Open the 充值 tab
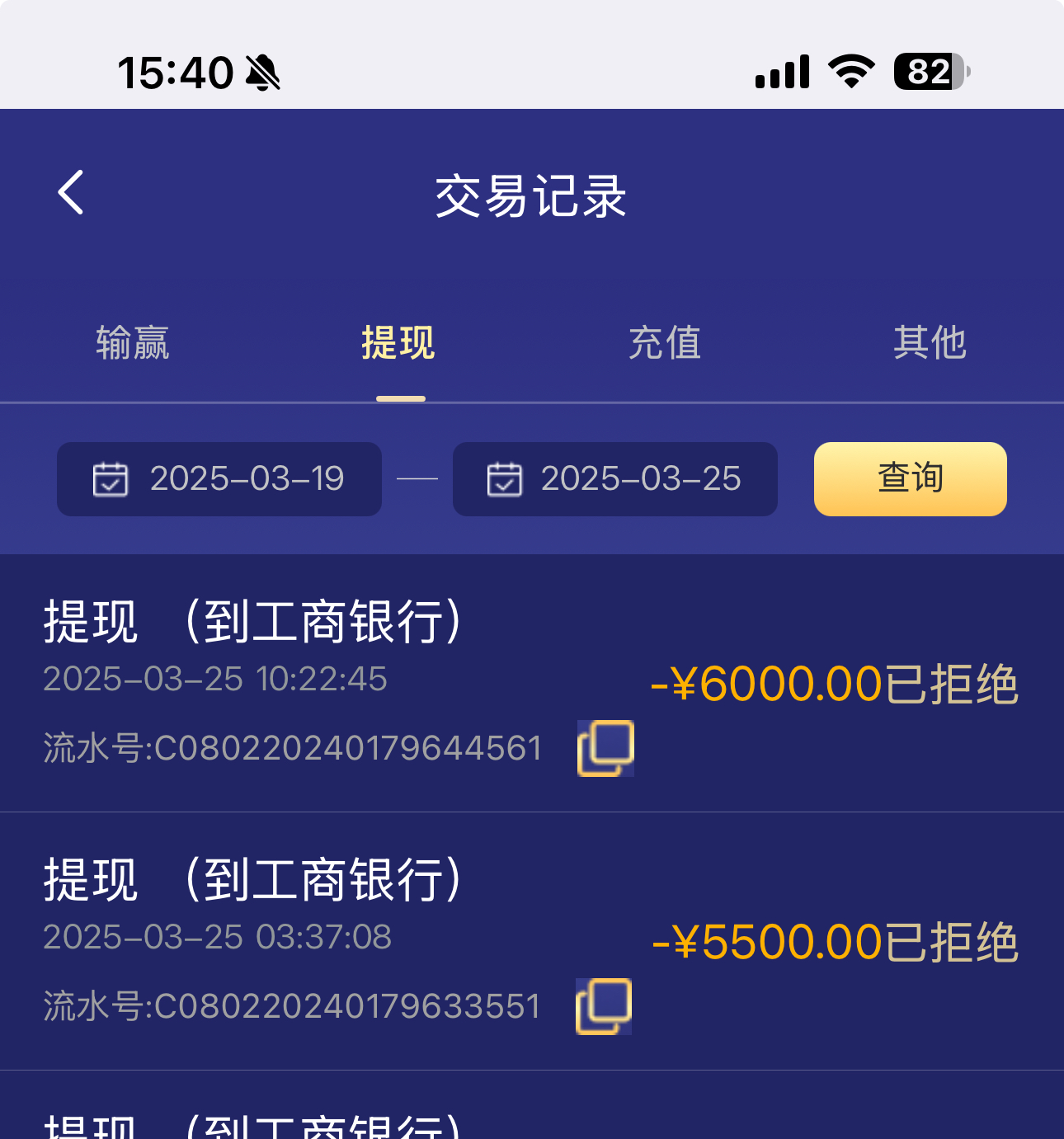 pyautogui.click(x=665, y=343)
